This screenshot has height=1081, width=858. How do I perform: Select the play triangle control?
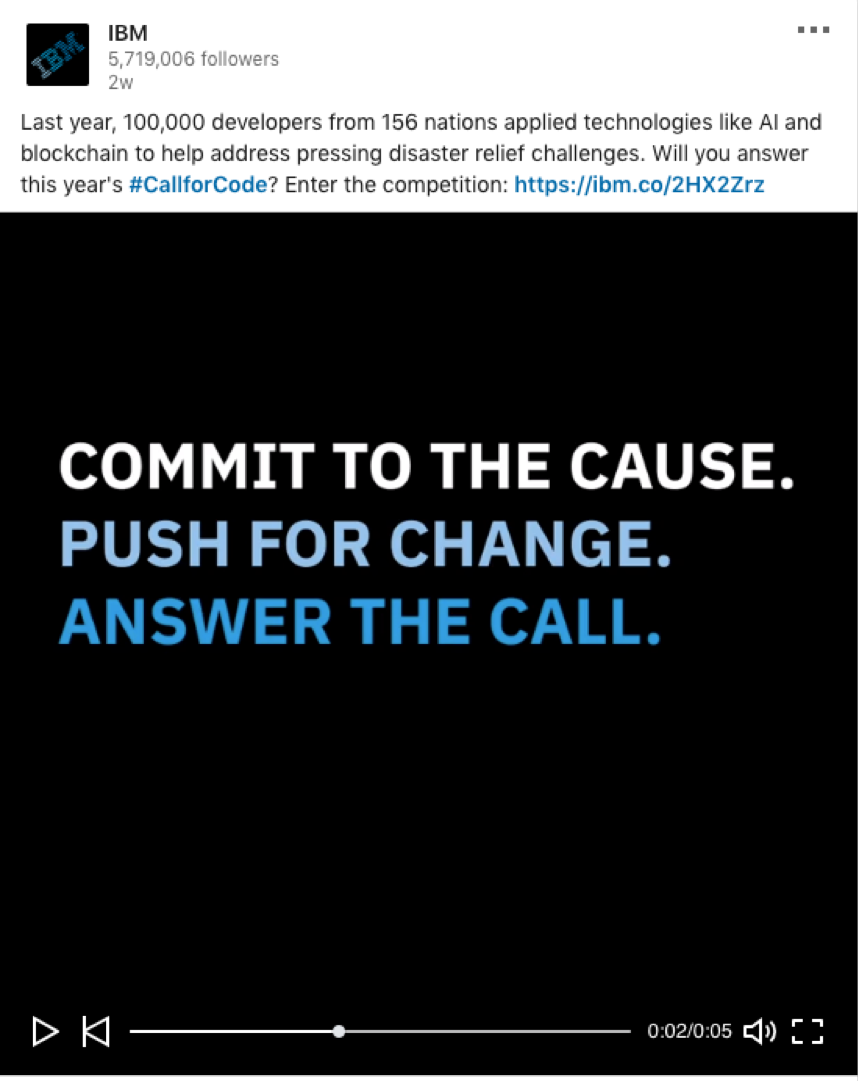(x=45, y=1030)
